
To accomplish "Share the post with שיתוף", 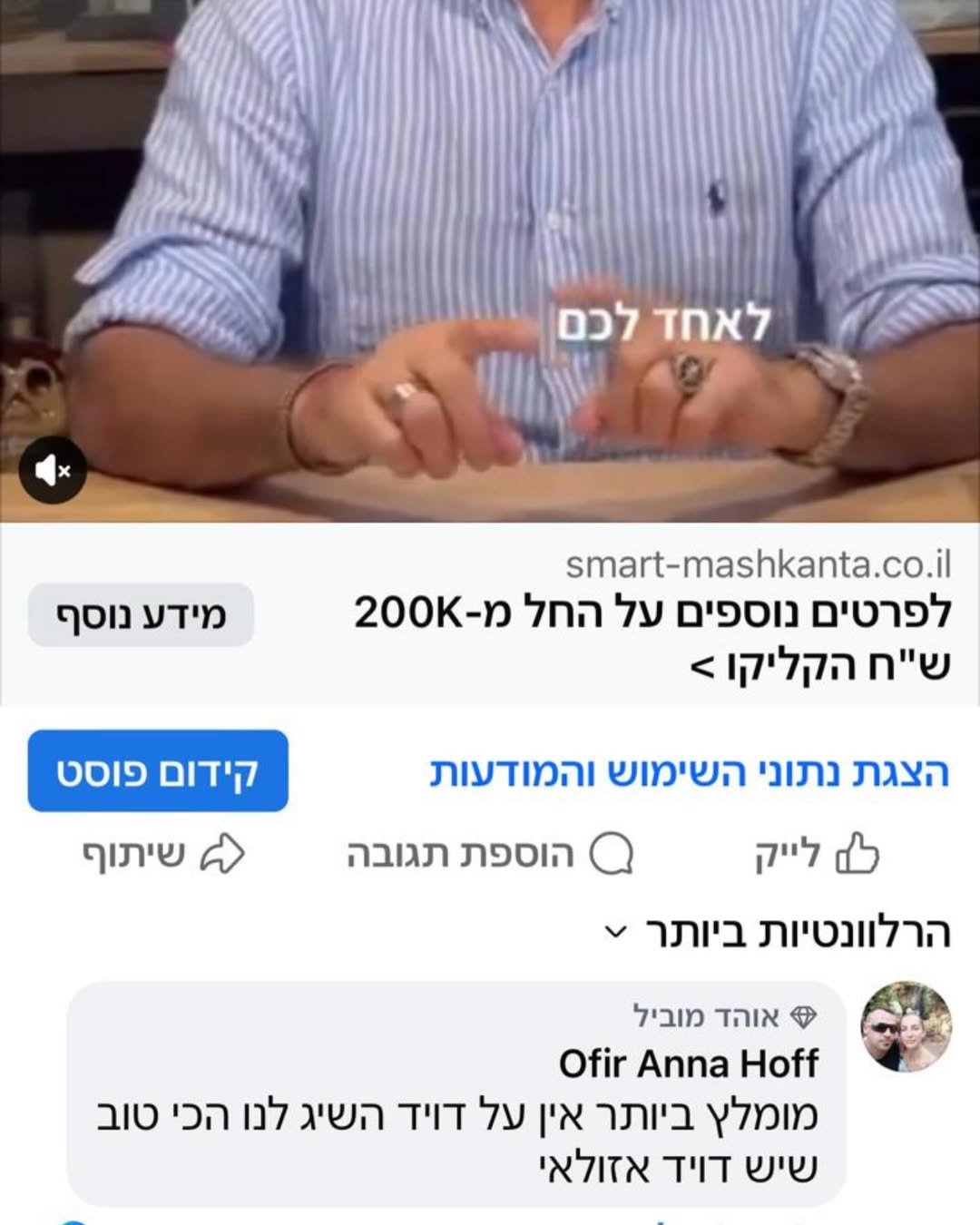I will [x=163, y=854].
